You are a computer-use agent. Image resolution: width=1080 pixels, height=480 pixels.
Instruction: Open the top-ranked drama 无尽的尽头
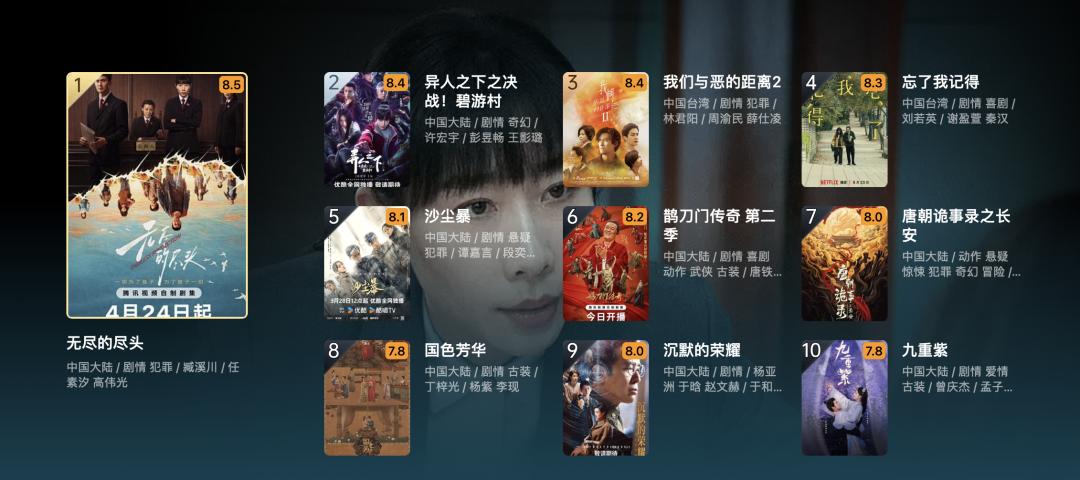click(x=157, y=196)
